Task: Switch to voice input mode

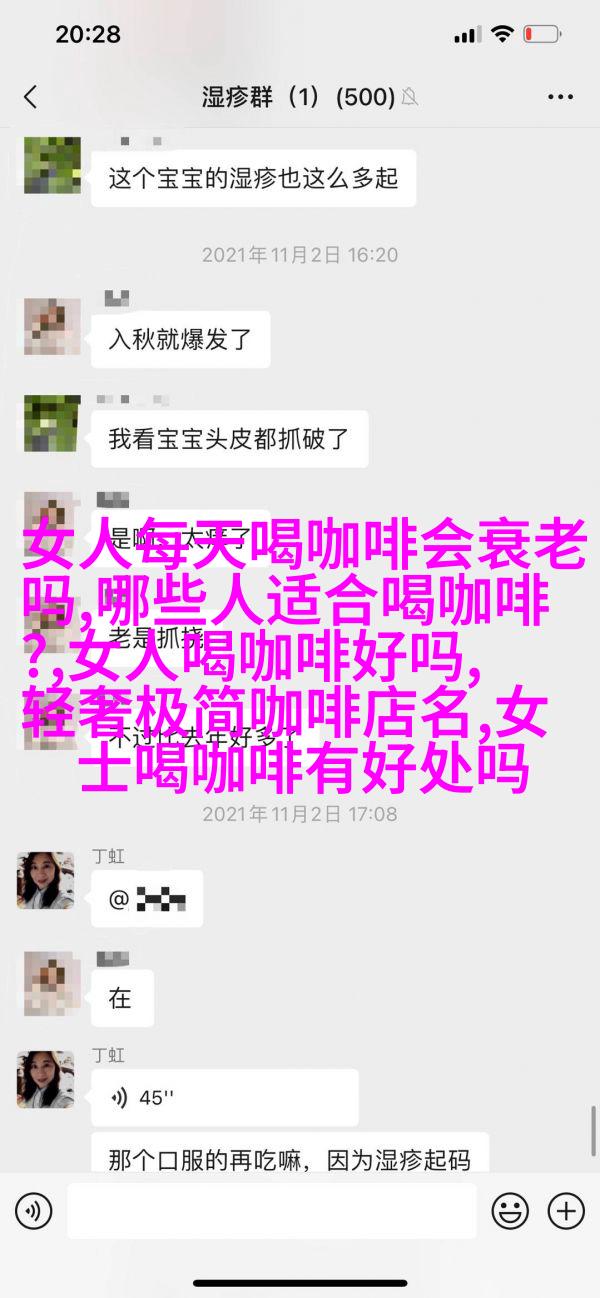Action: pos(33,1211)
